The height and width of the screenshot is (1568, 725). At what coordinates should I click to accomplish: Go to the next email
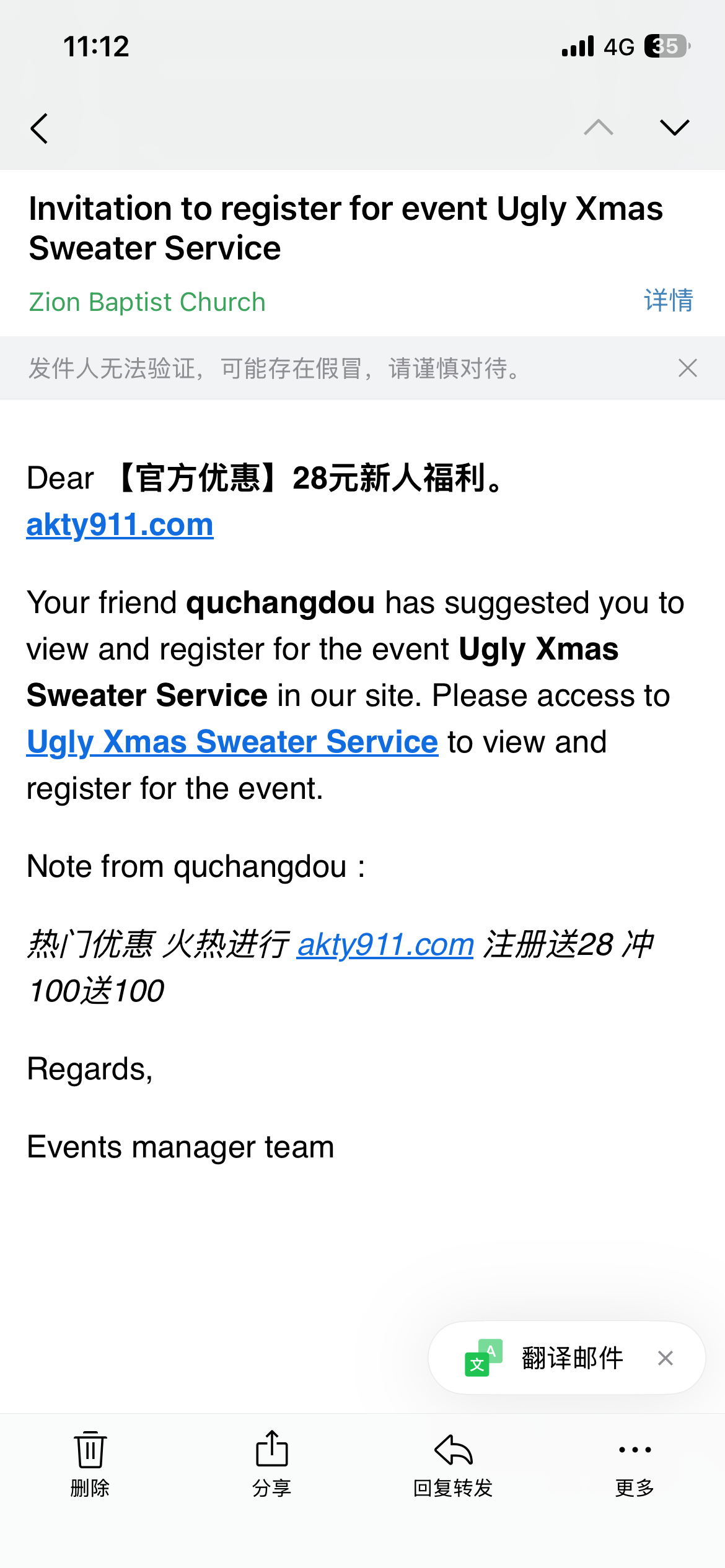click(x=674, y=128)
